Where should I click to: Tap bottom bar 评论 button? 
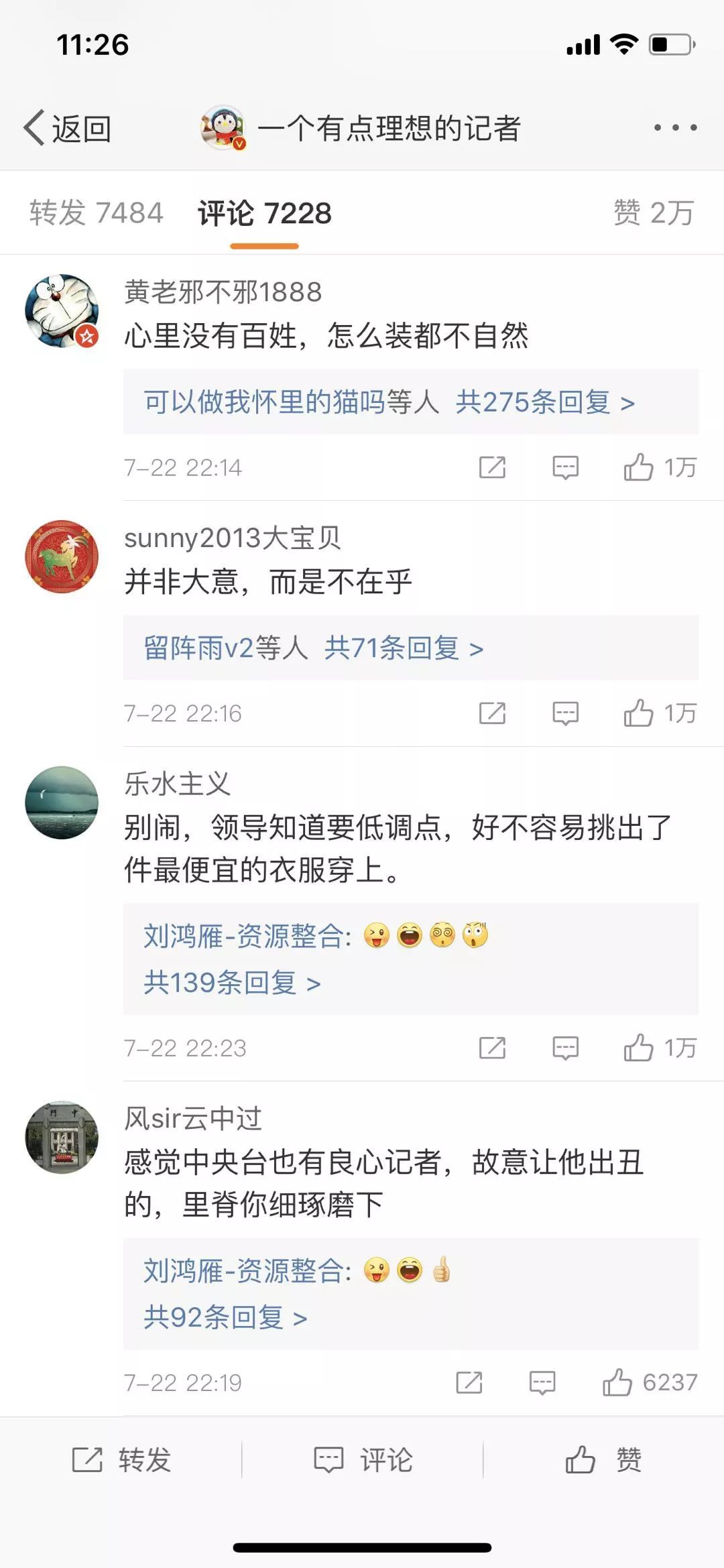pos(363,1459)
